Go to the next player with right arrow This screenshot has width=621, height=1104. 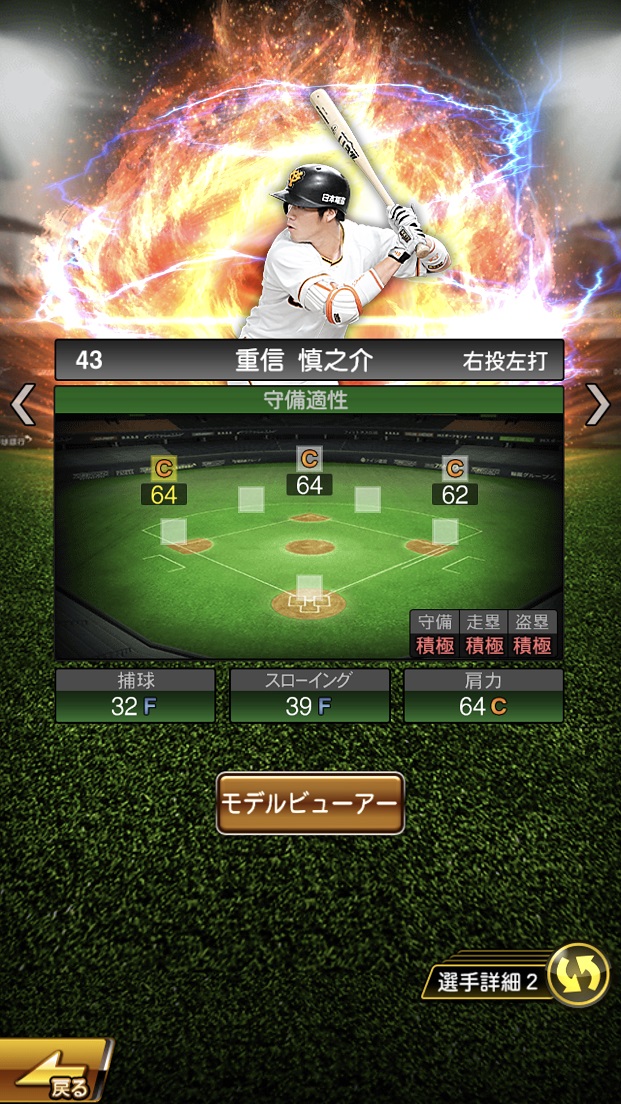[x=598, y=405]
